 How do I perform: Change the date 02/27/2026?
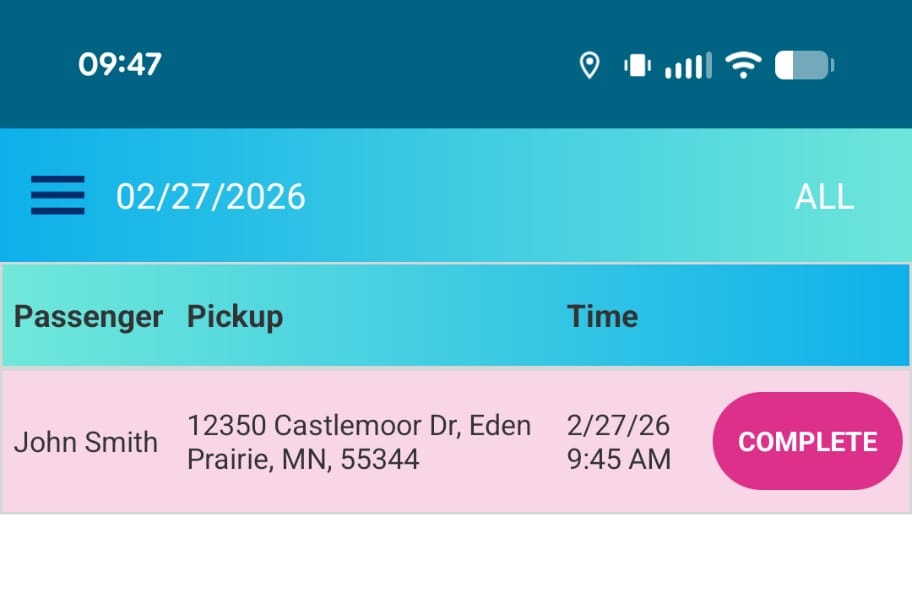click(211, 197)
